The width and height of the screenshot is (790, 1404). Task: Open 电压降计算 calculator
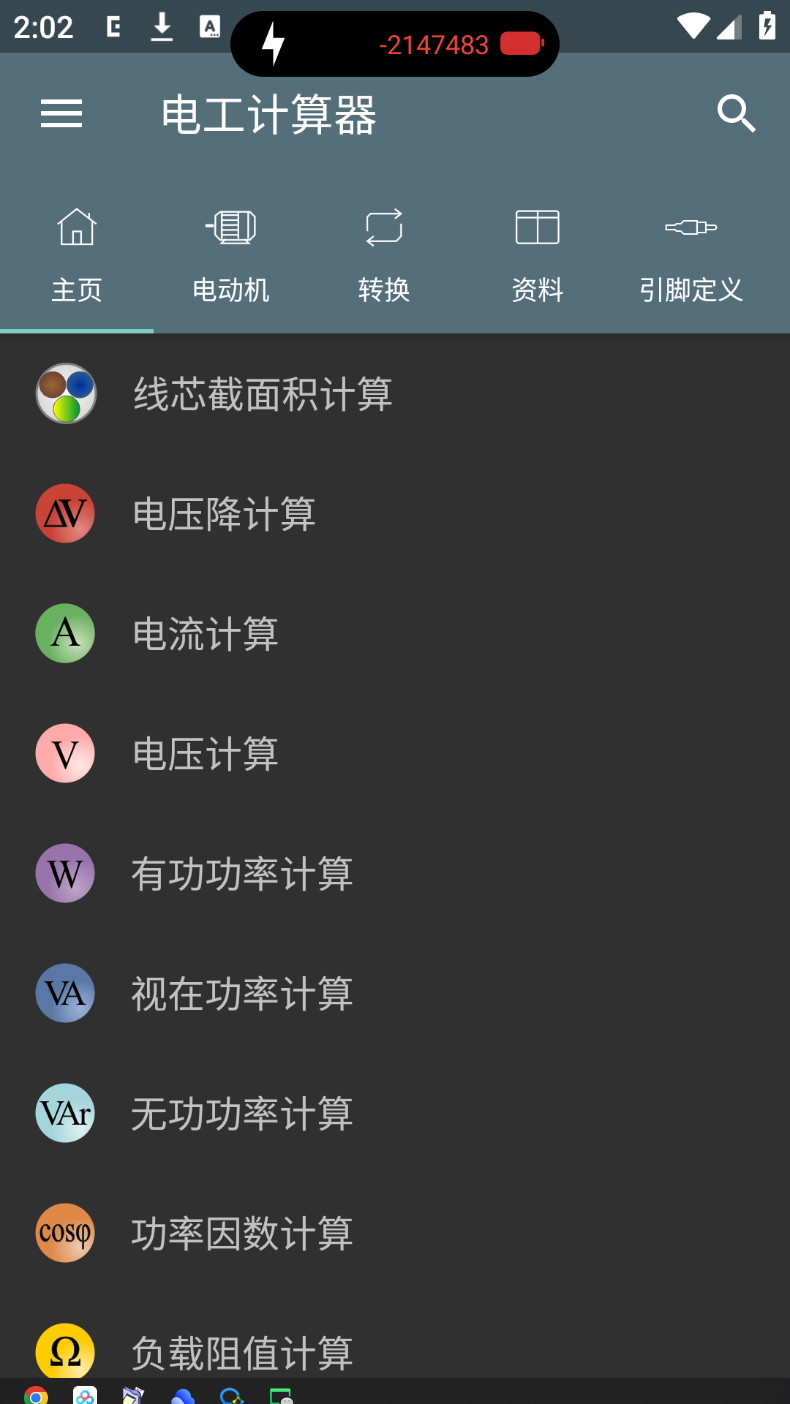pyautogui.click(x=224, y=514)
